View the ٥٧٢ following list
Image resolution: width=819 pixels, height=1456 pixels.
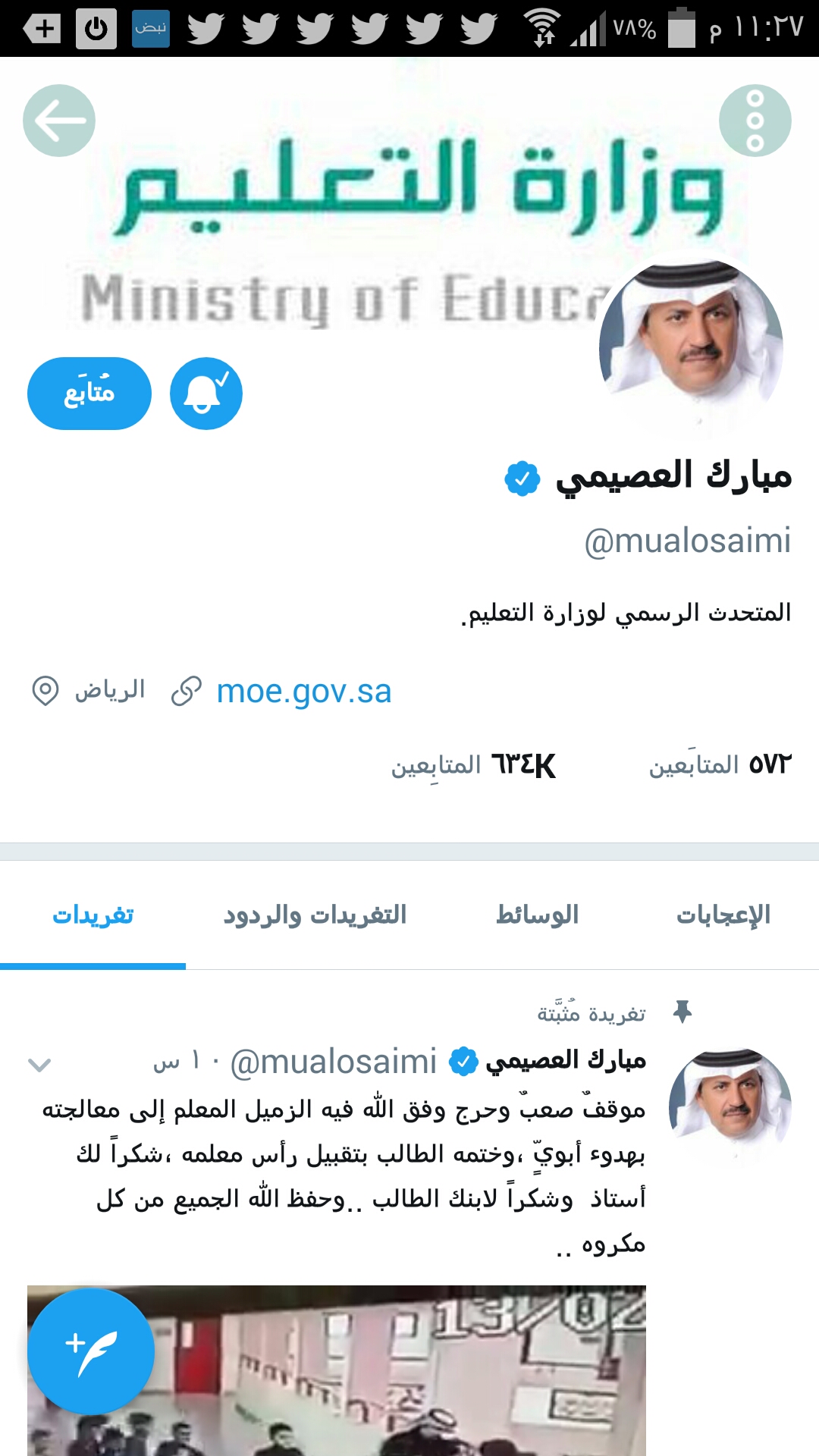720,764
